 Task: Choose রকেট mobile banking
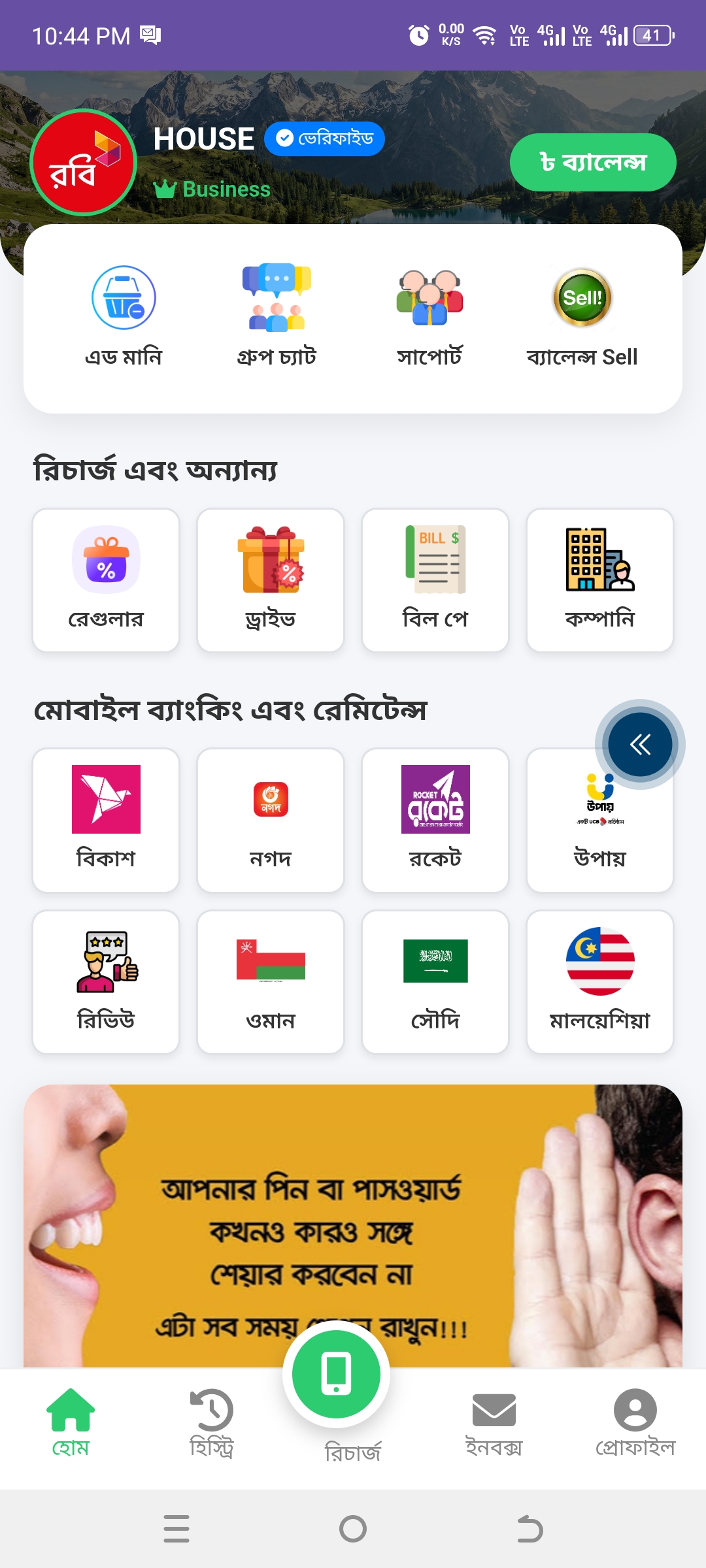tap(435, 820)
